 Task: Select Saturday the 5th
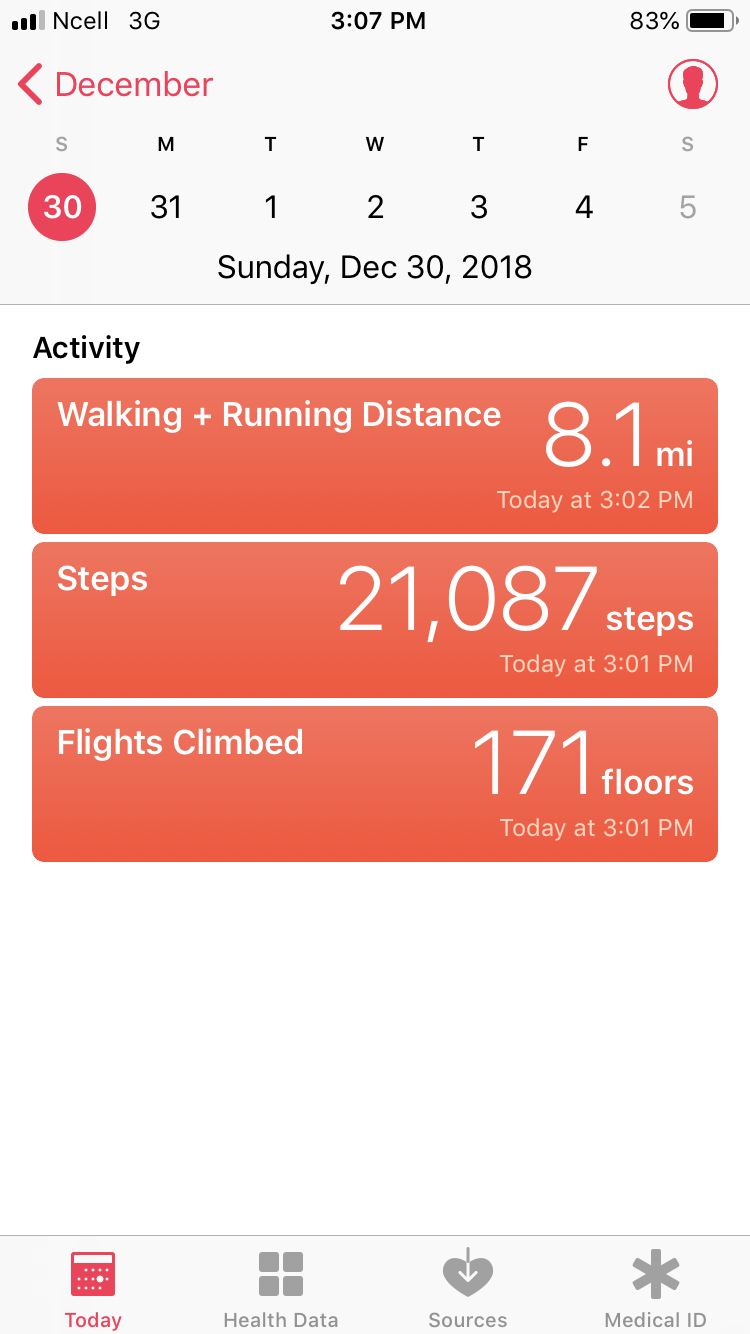click(687, 207)
